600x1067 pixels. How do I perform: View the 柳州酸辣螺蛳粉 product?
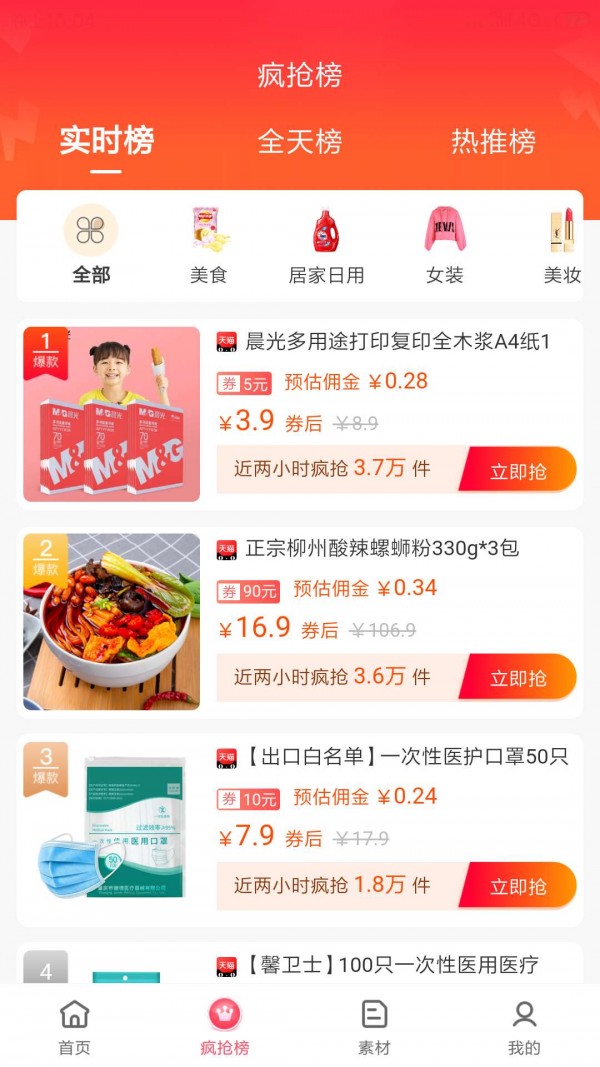point(381,549)
